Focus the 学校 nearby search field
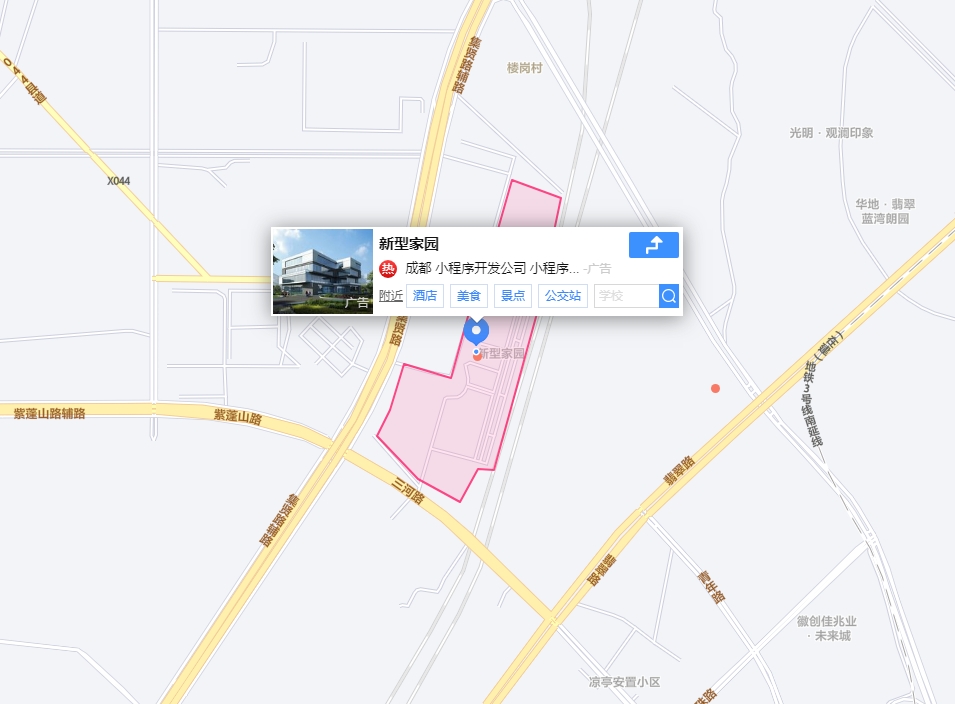 click(x=626, y=296)
